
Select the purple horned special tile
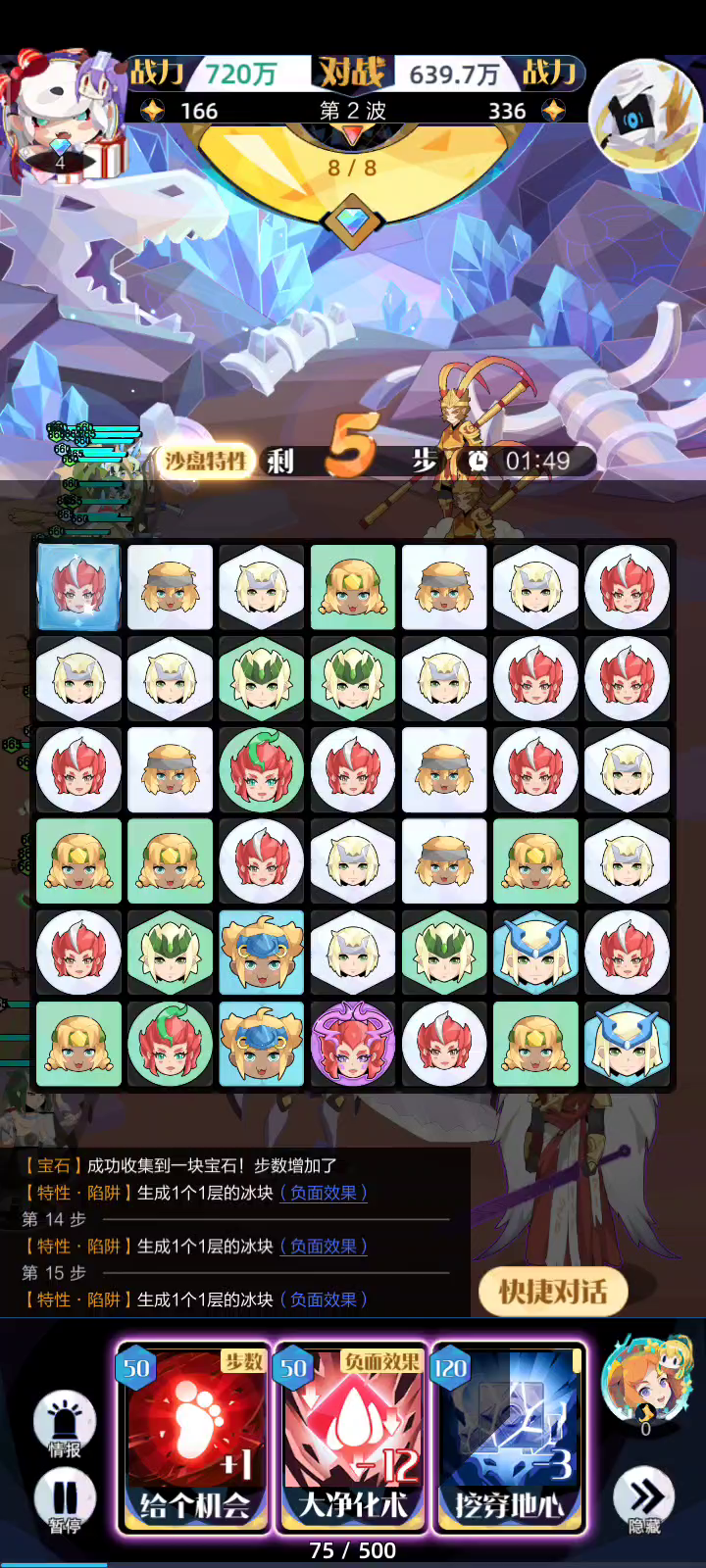pyautogui.click(x=353, y=1043)
